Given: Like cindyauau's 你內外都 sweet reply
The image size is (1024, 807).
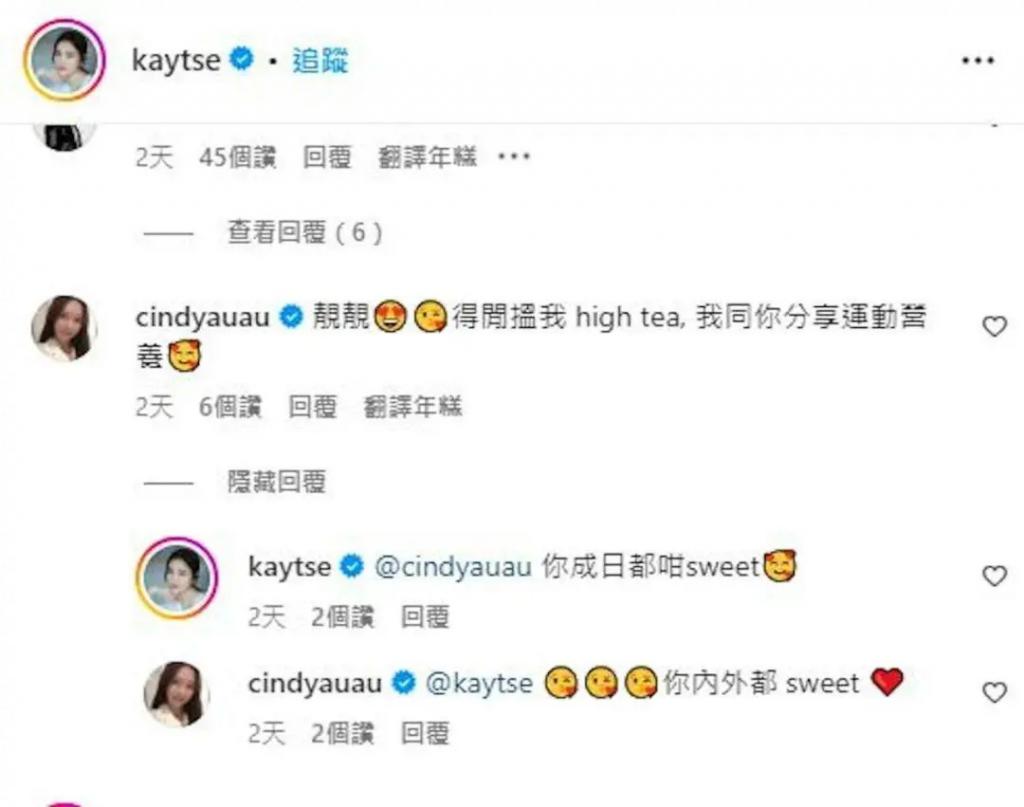Looking at the screenshot, I should tap(994, 692).
